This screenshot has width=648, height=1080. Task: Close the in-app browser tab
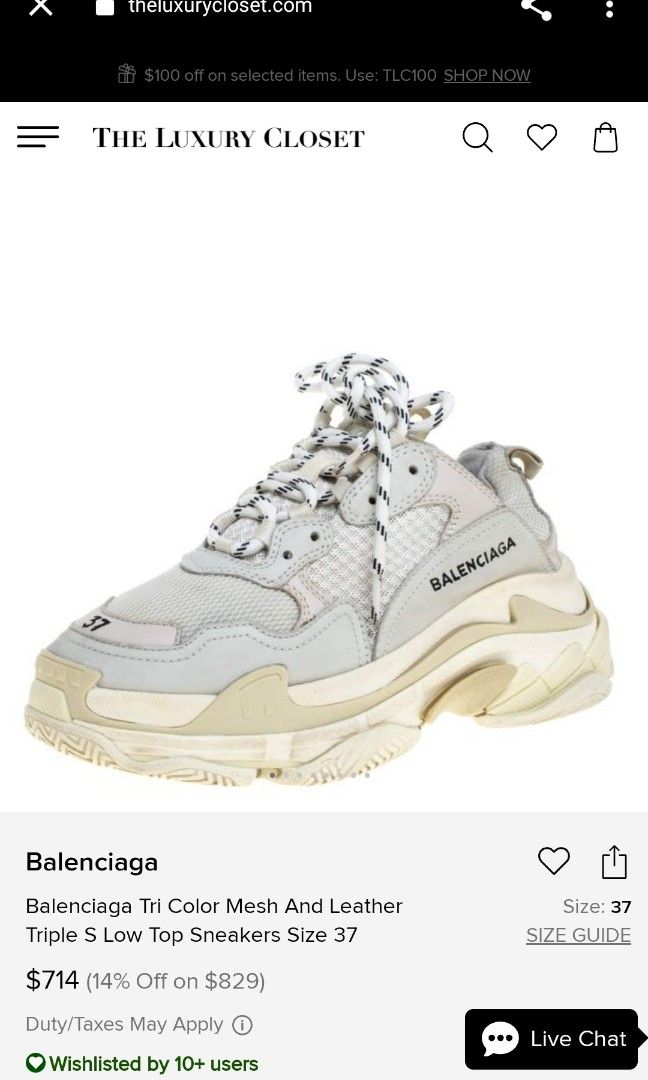click(x=40, y=8)
